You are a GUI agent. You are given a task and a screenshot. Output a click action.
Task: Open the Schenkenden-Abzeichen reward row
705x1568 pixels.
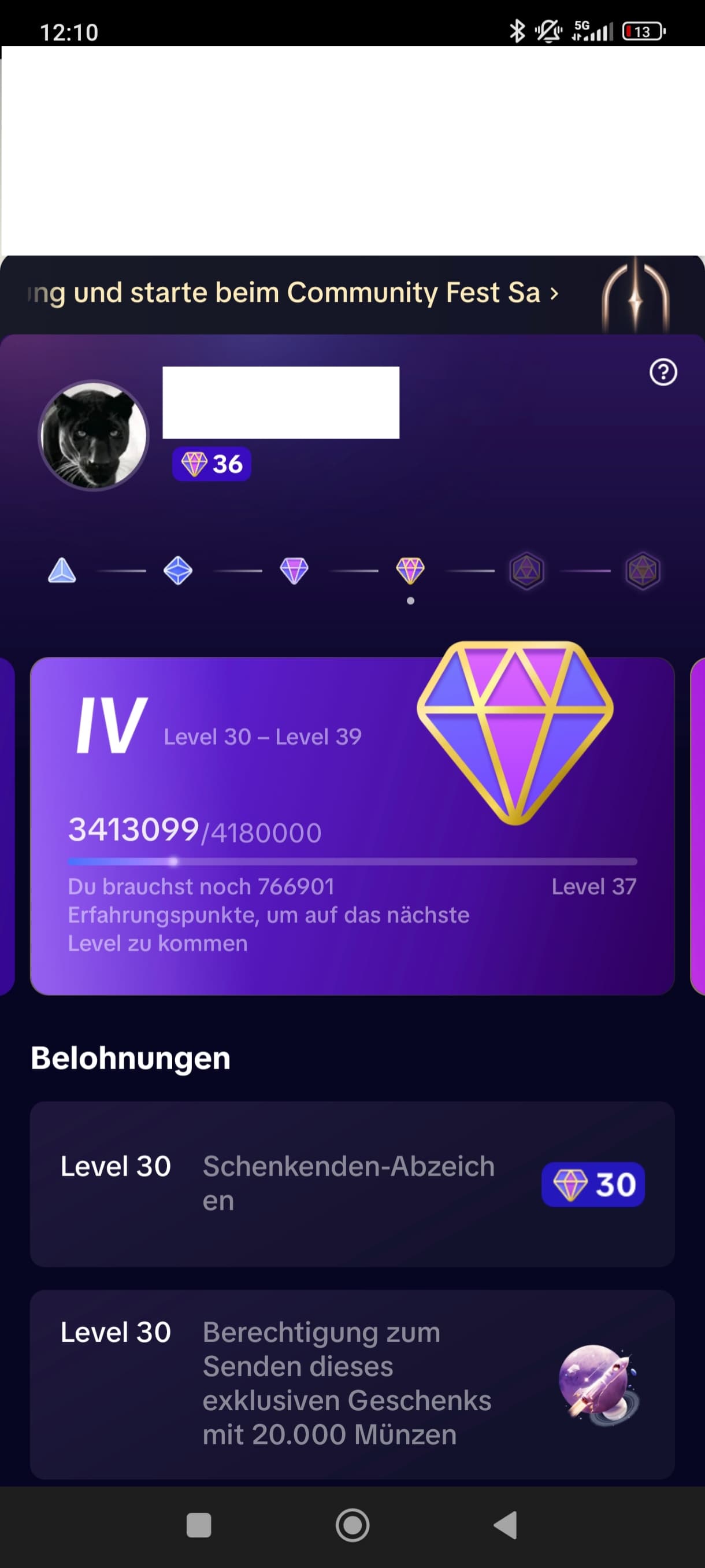352,1184
